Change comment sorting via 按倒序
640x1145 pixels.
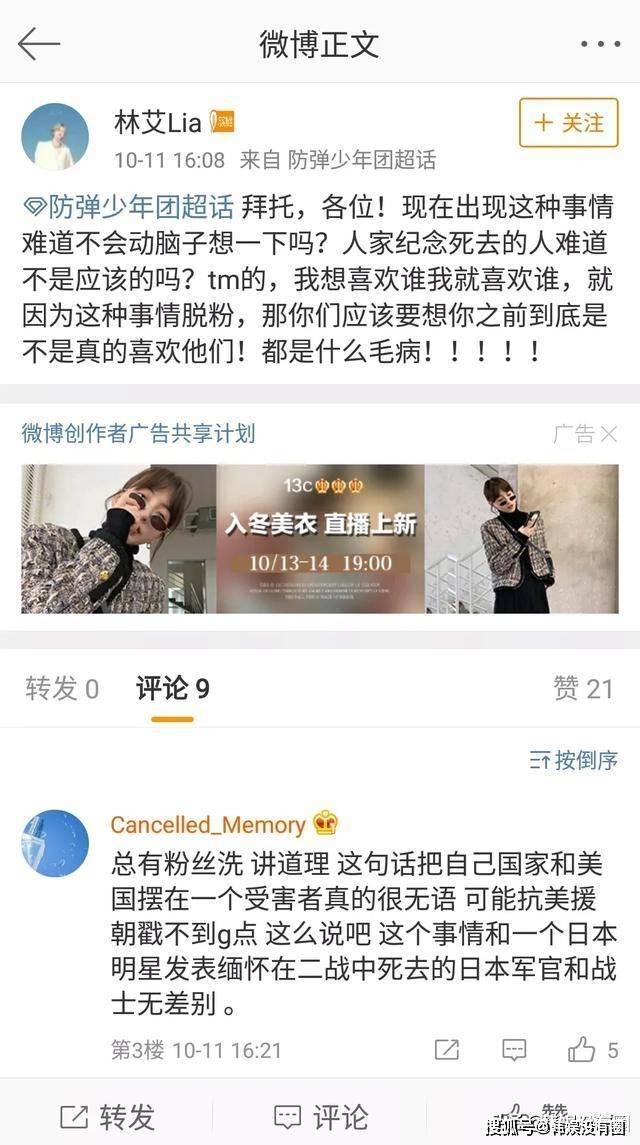click(574, 760)
